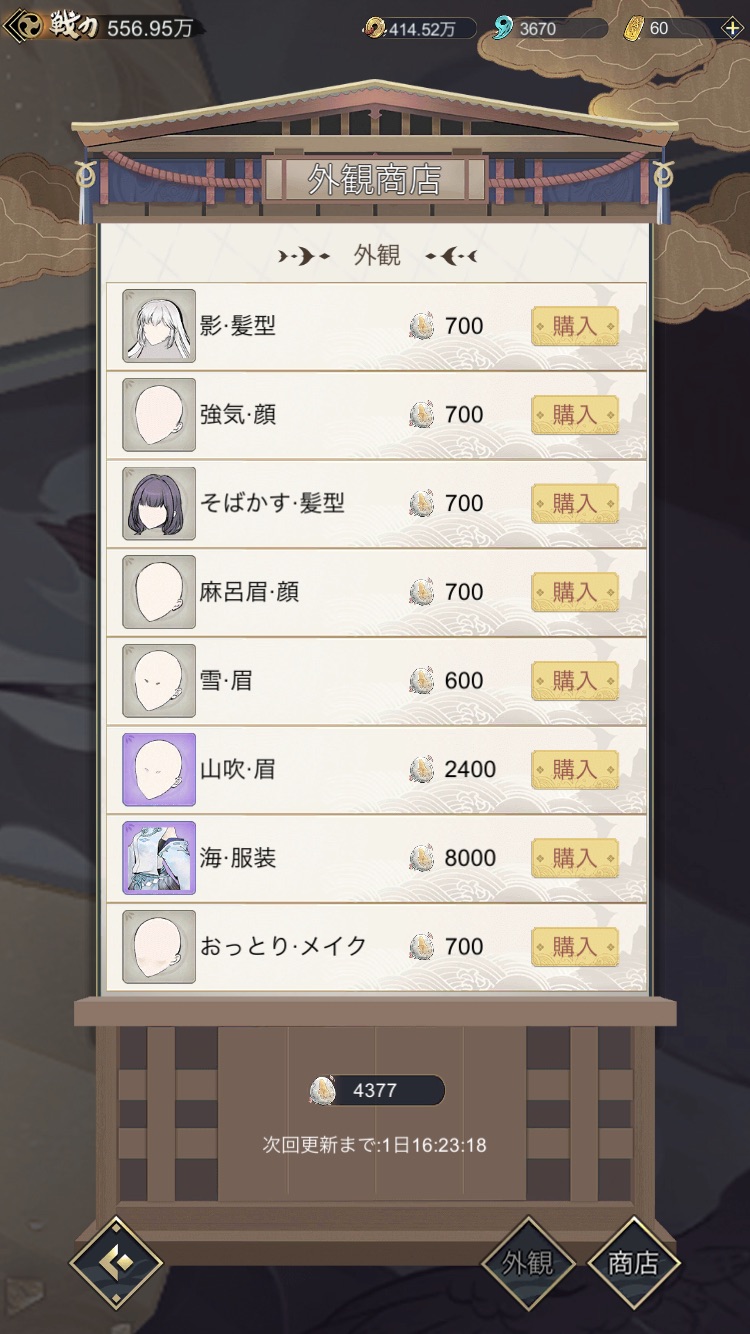The image size is (750, 1334).
Task: Add more gold currency with plus button
Action: click(732, 28)
